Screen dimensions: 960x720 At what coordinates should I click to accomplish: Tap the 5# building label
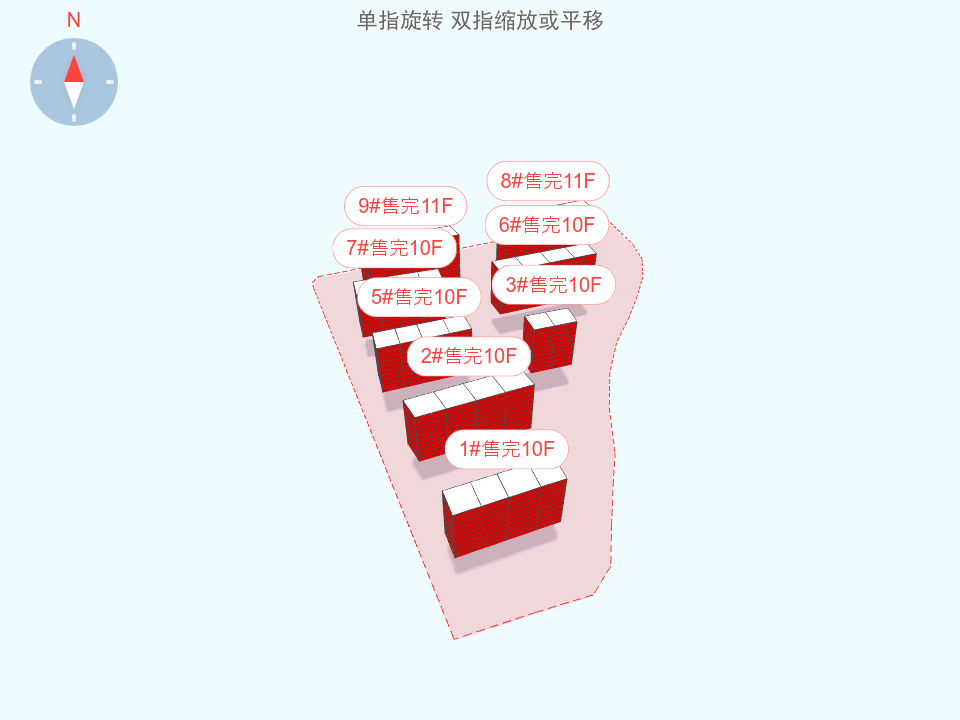point(419,296)
